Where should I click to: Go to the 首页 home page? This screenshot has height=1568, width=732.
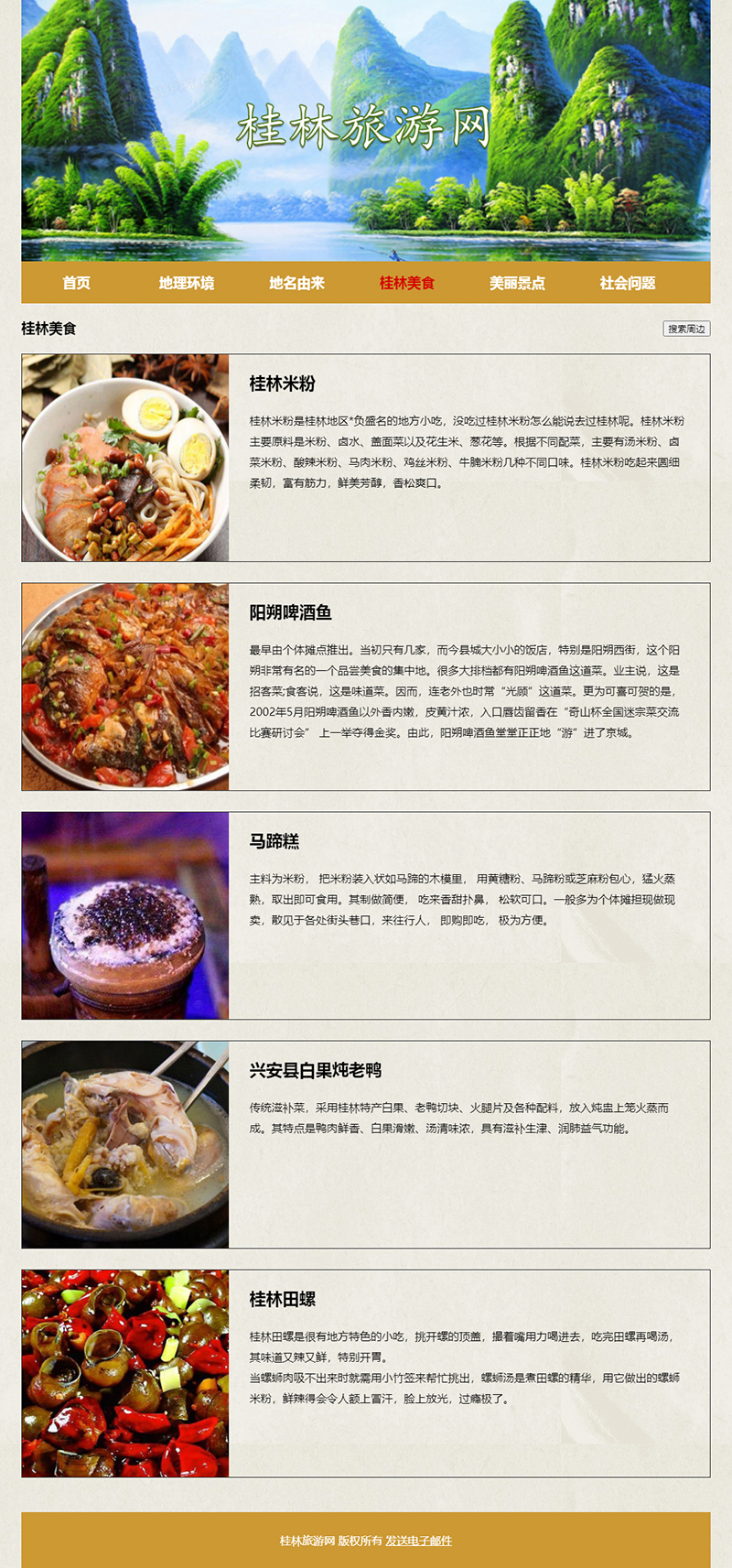point(77,283)
